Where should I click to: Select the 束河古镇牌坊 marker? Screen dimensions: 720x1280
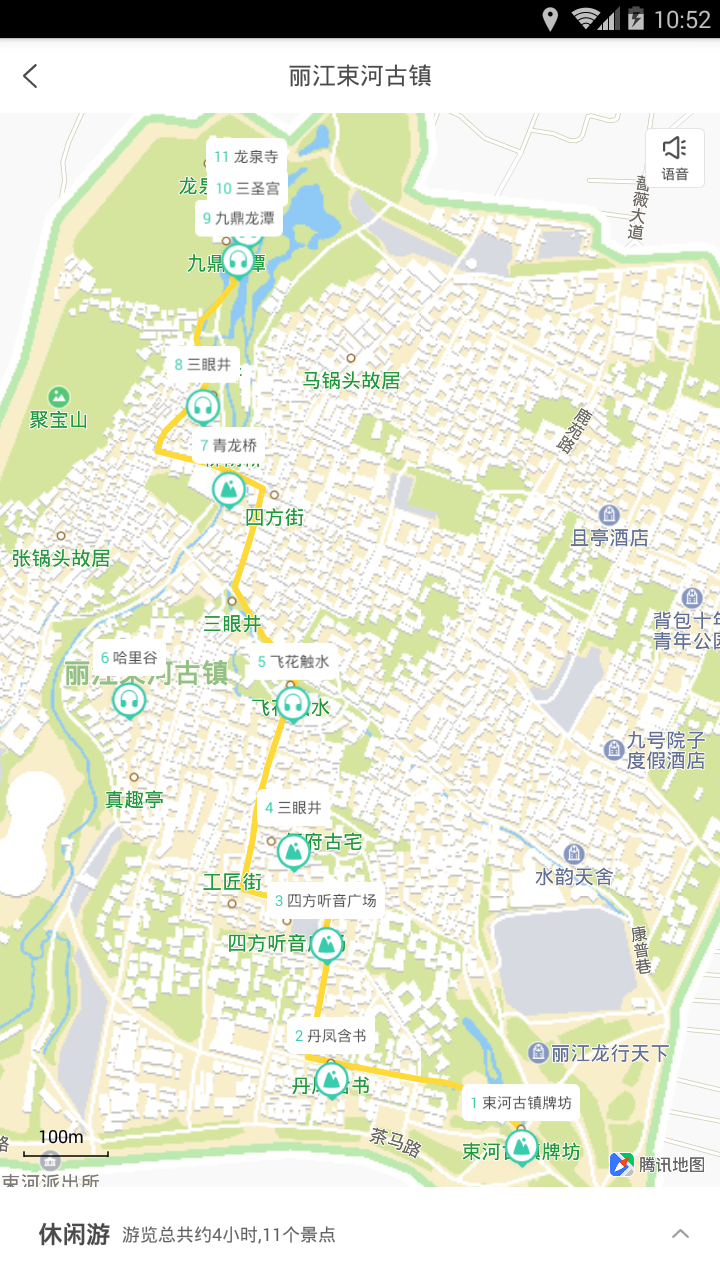point(521,1145)
